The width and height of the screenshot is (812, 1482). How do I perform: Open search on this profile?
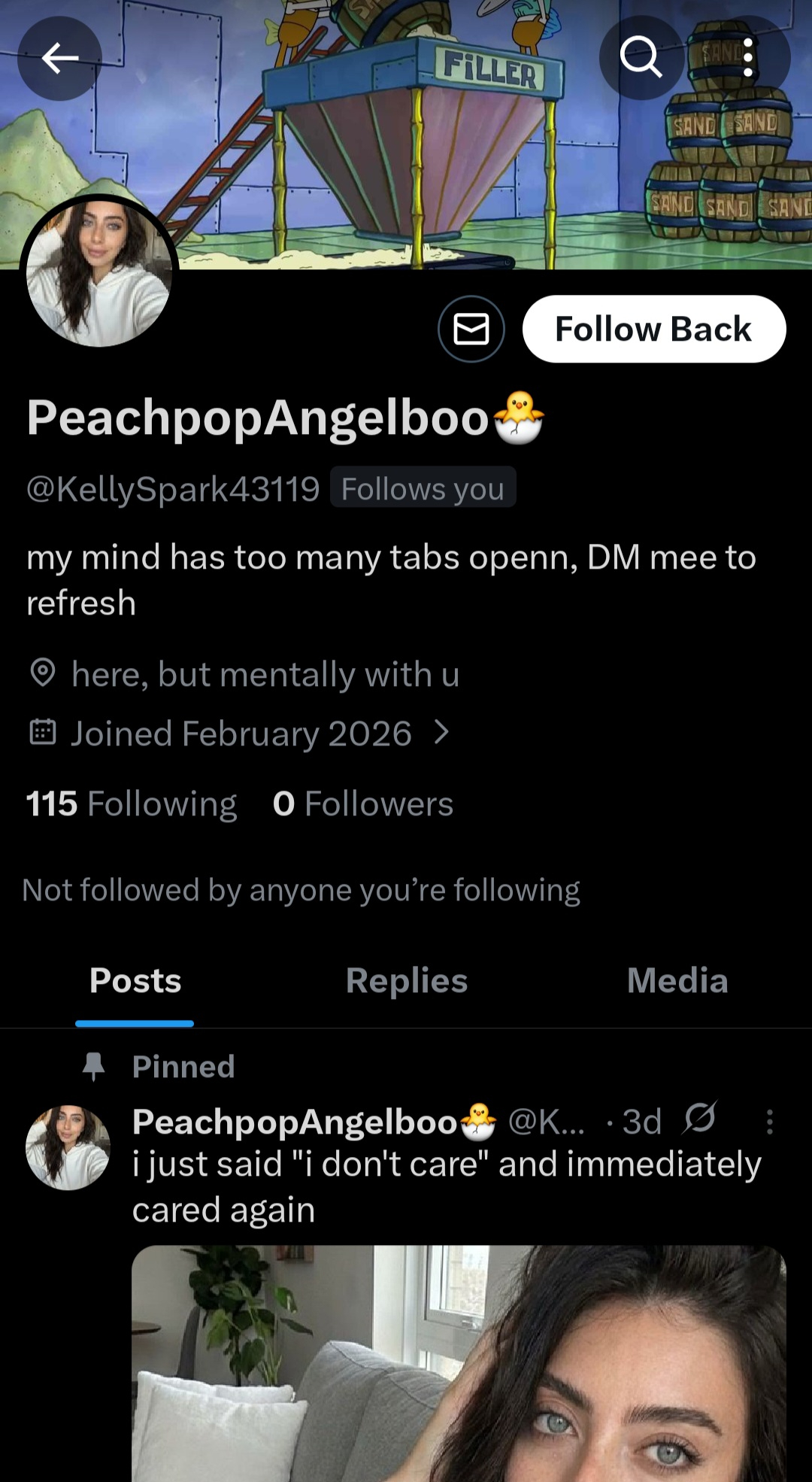tap(641, 58)
